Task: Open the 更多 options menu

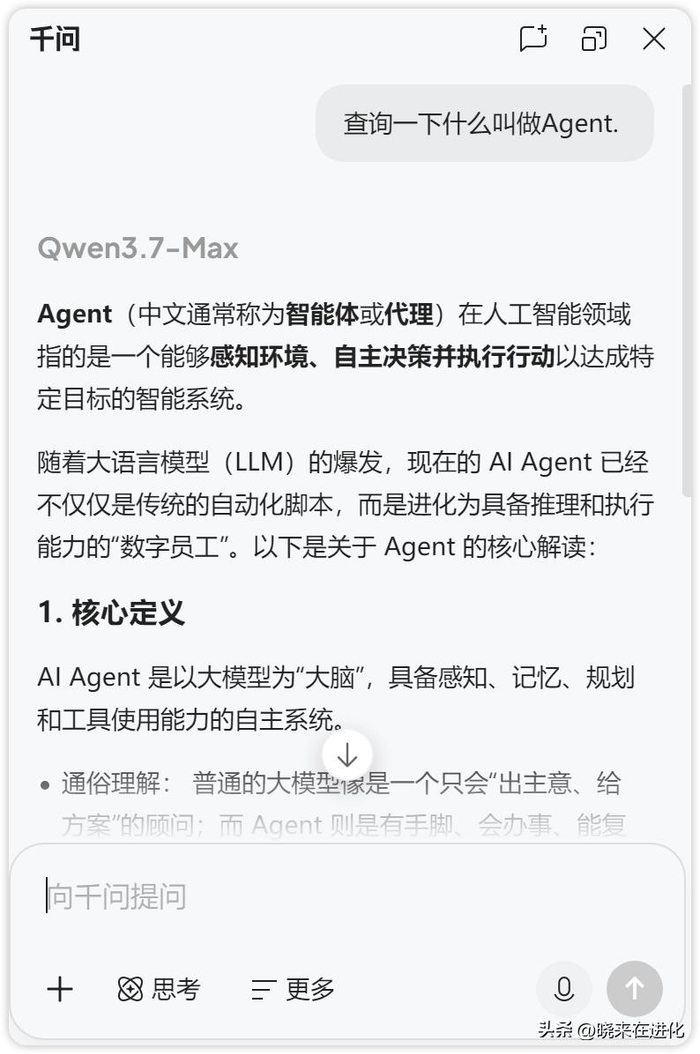Action: tap(293, 989)
